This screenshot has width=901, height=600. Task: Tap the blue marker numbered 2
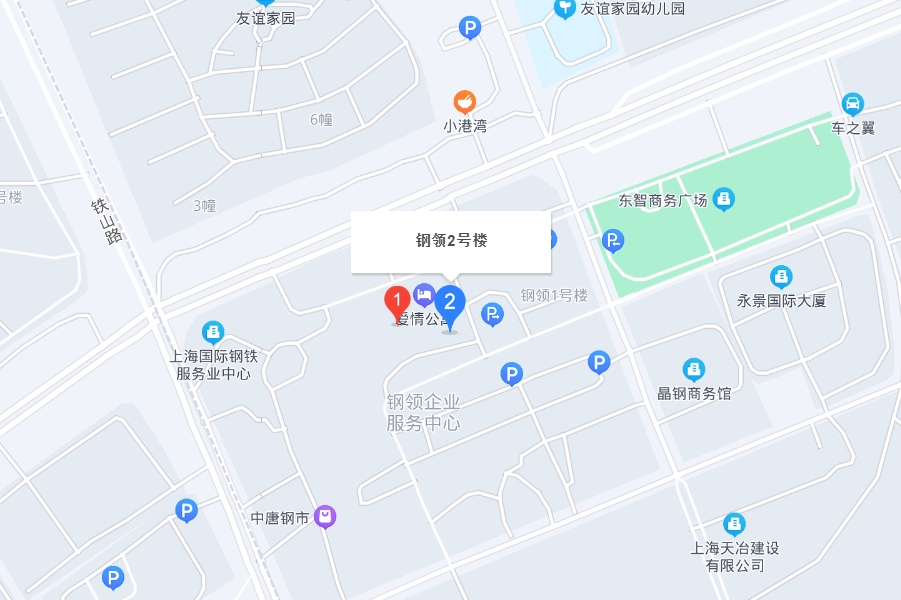click(450, 303)
